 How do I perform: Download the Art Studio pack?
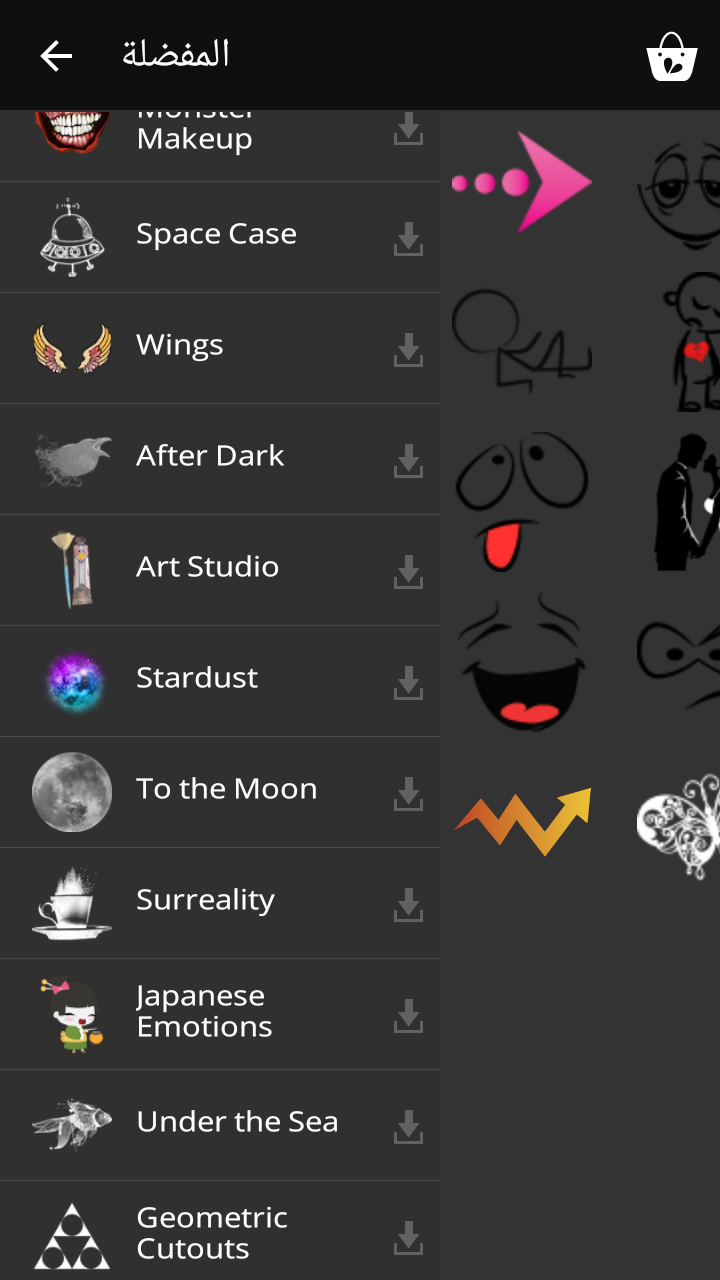coord(408,572)
